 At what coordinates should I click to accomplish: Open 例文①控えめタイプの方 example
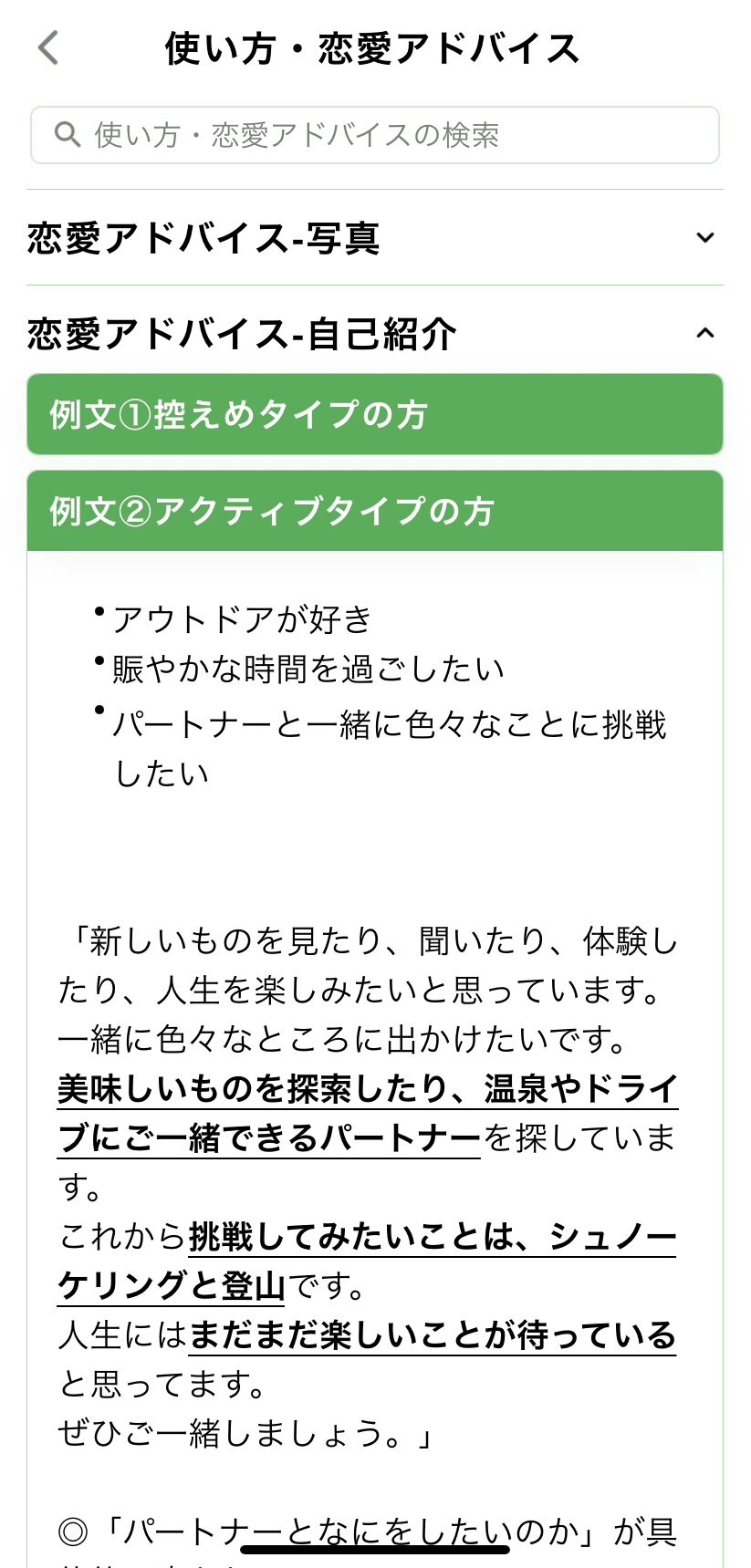[x=374, y=415]
